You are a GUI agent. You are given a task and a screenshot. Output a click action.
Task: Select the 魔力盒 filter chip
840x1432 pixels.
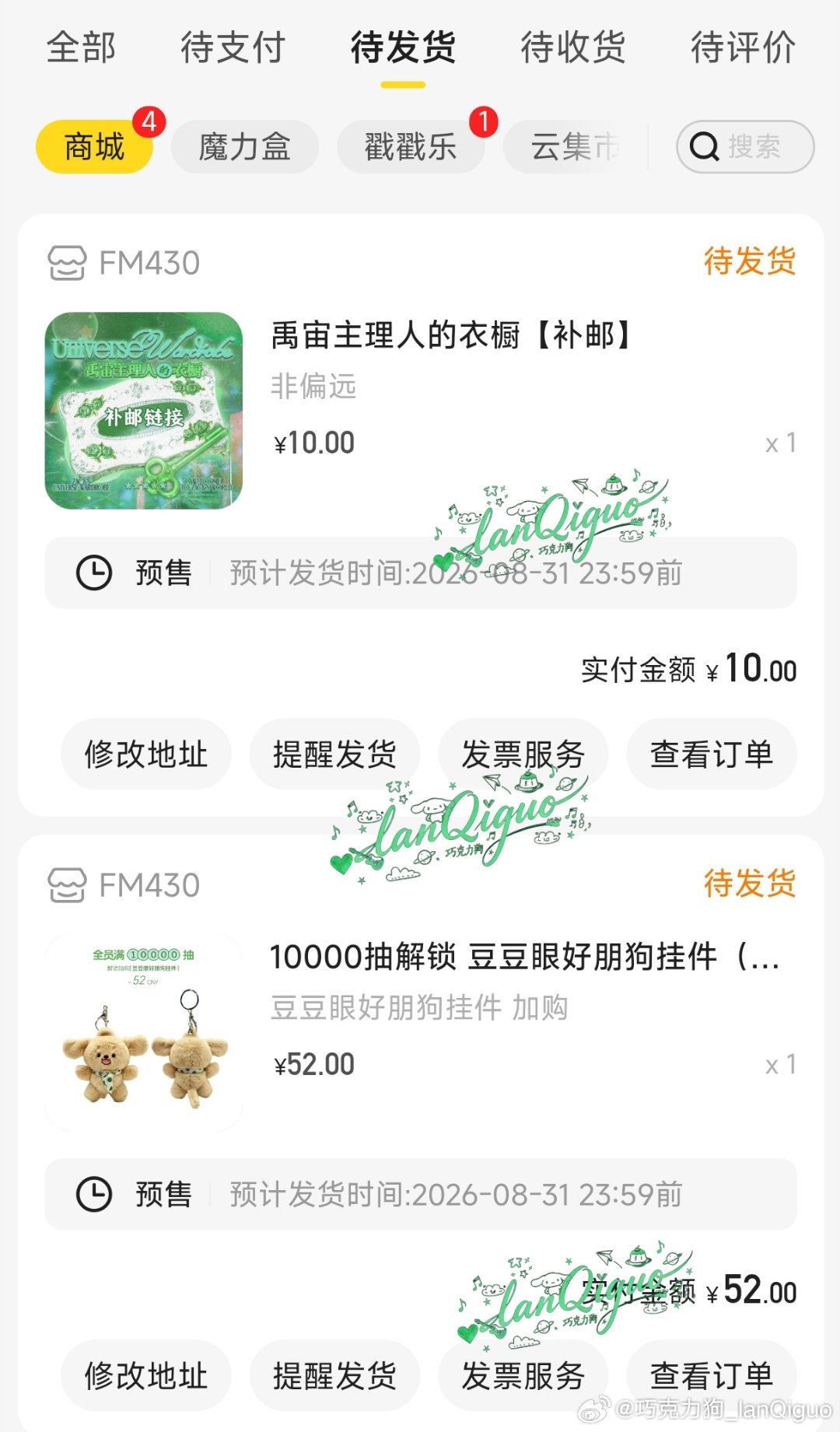point(243,147)
